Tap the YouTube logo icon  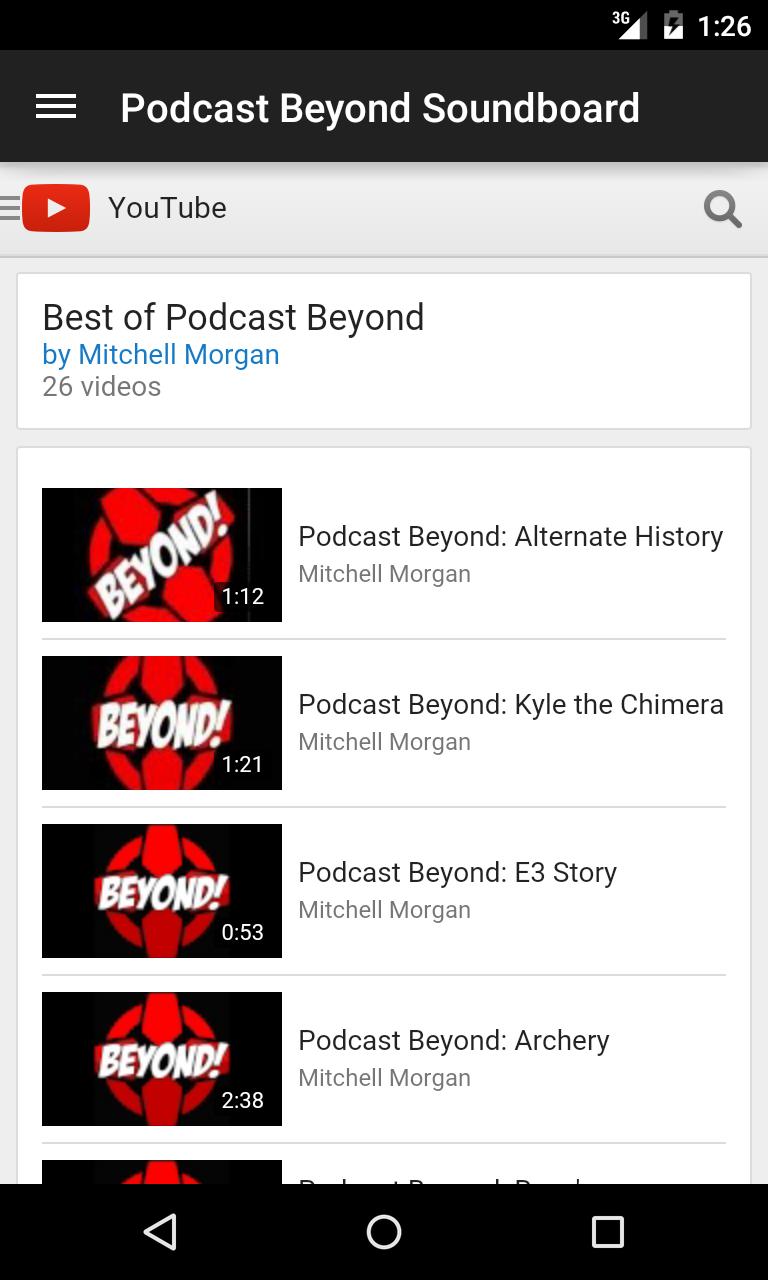56,208
